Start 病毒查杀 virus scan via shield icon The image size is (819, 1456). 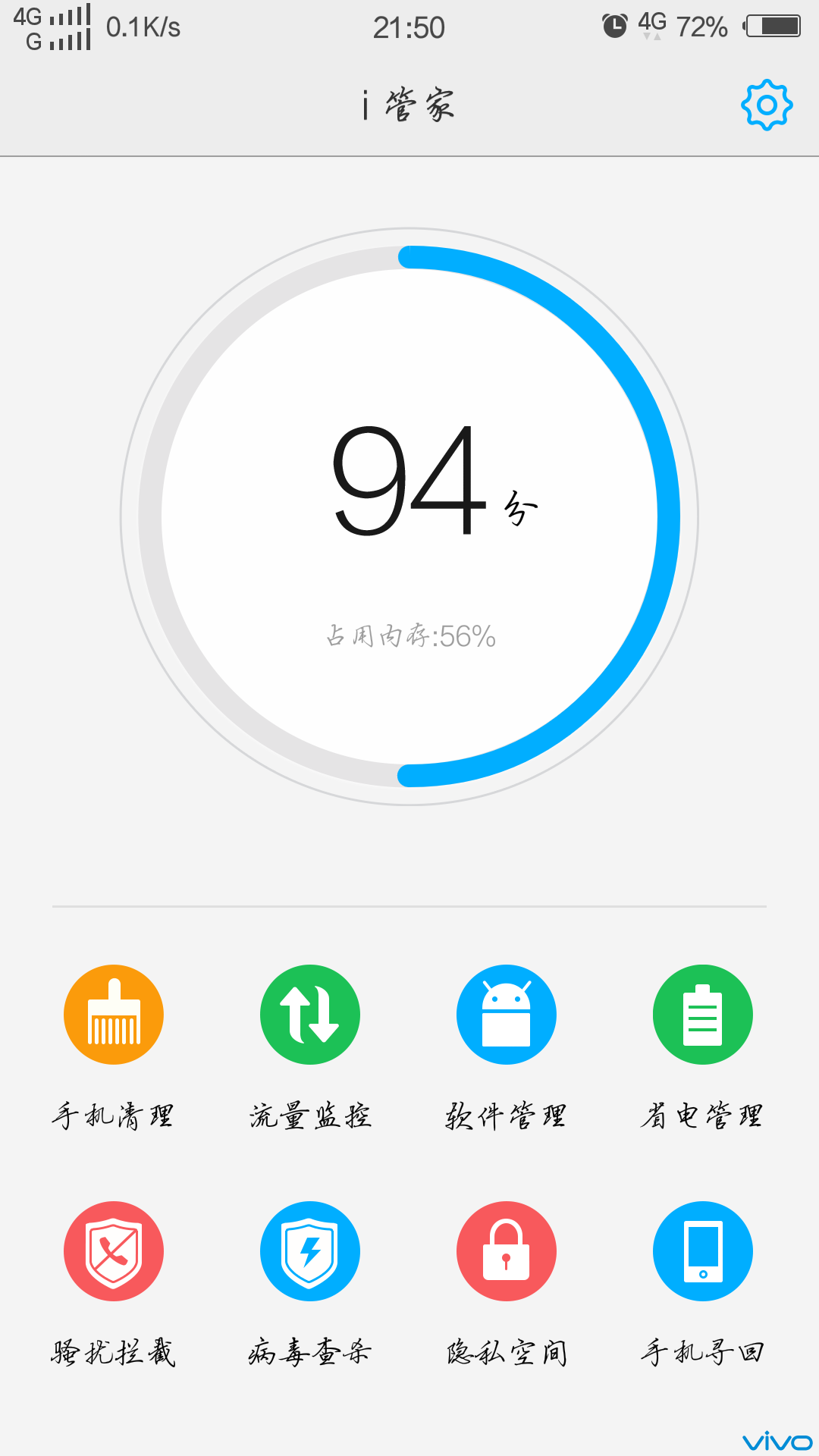coord(309,1251)
